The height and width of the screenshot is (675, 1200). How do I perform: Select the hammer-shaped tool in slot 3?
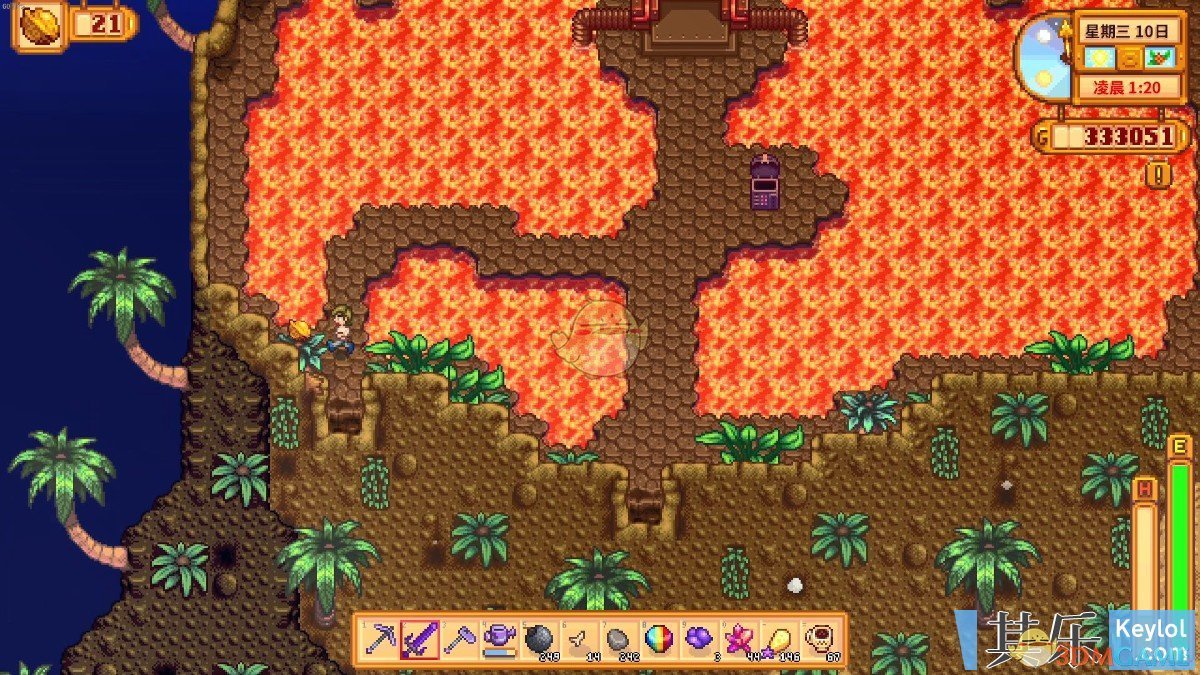pyautogui.click(x=459, y=639)
